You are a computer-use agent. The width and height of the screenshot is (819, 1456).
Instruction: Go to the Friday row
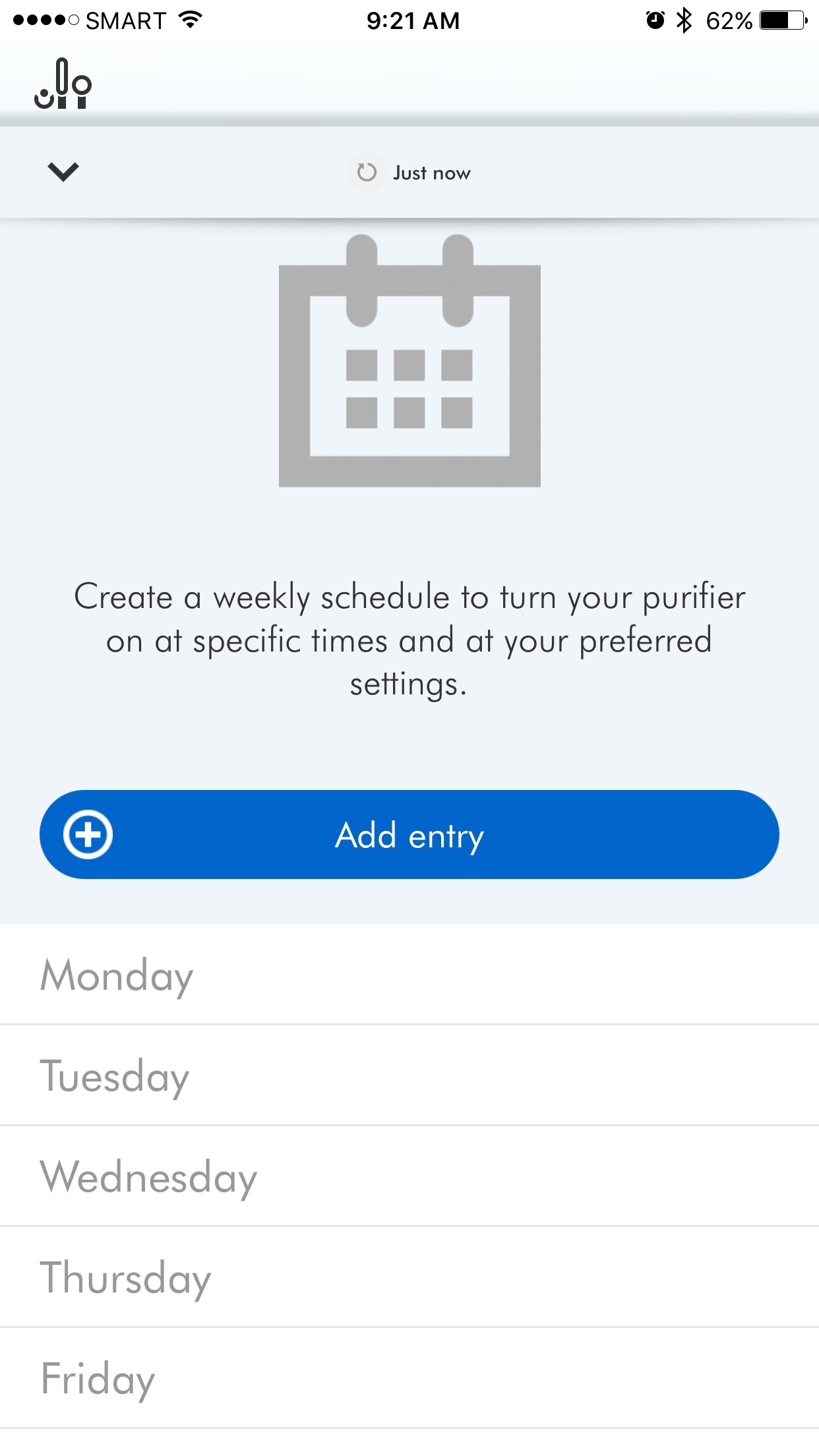[x=409, y=1378]
